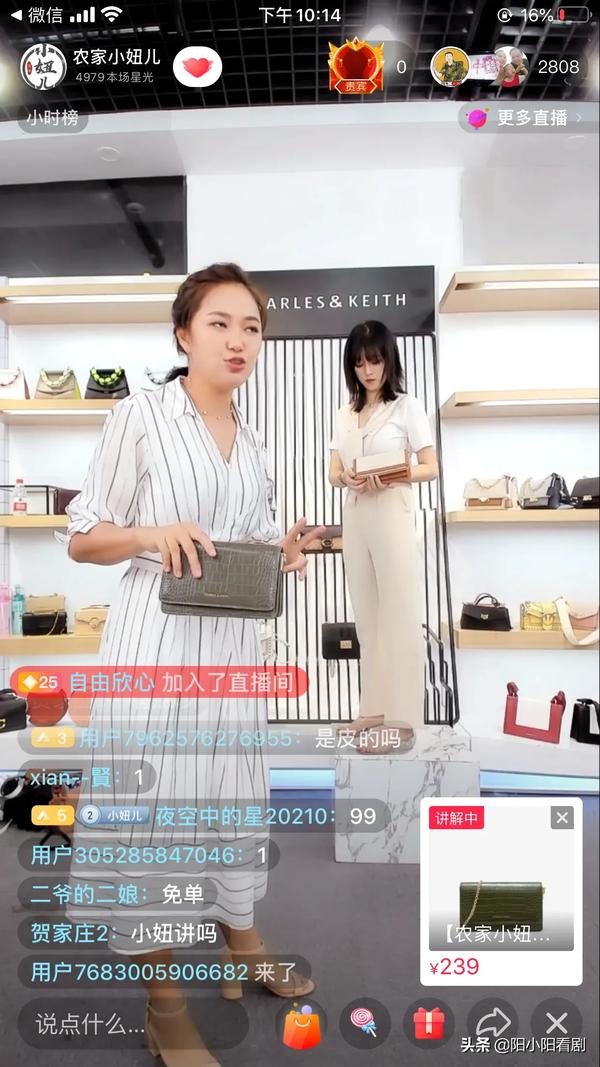Close the live room with the X
Viewport: 600px width, 1067px height.
[x=557, y=1023]
